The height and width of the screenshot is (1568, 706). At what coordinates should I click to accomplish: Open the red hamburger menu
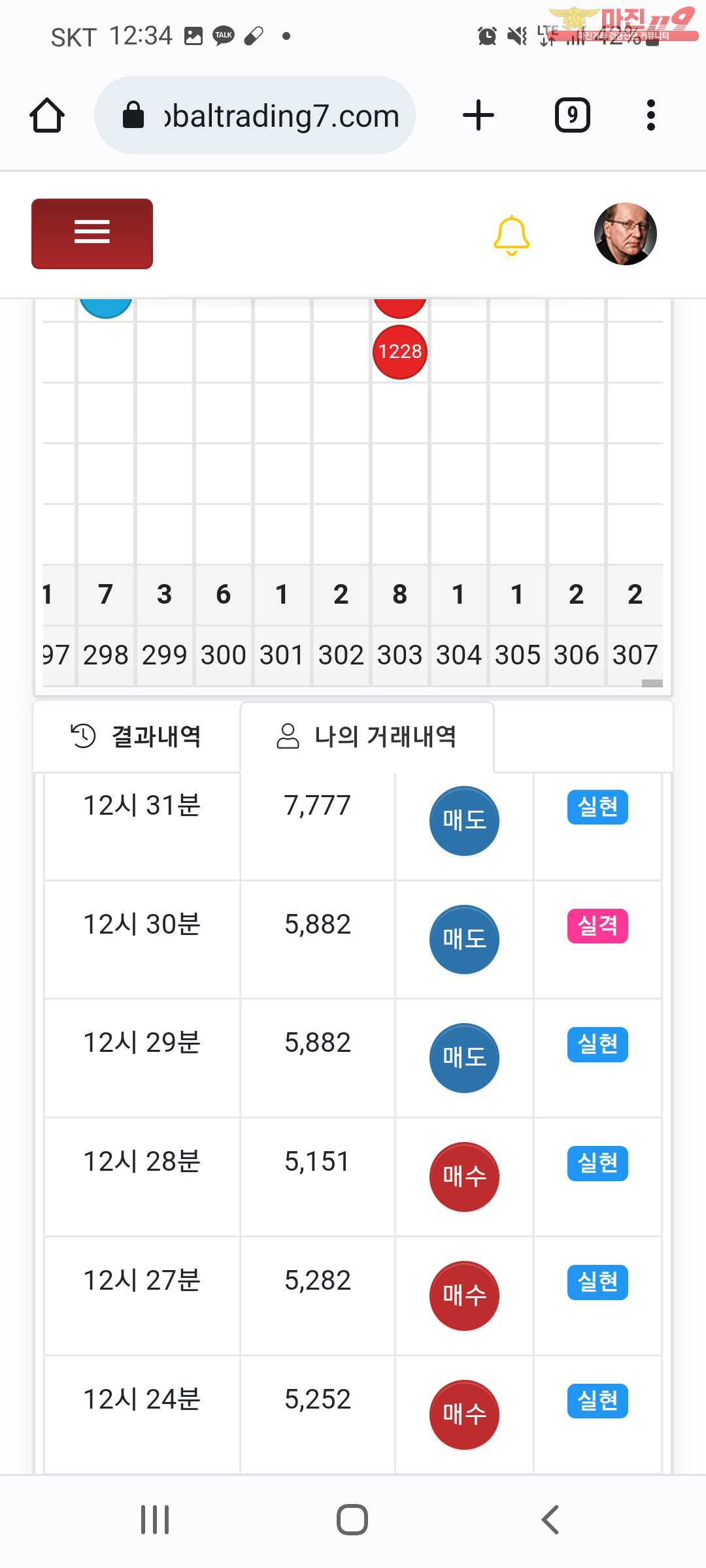coord(92,233)
